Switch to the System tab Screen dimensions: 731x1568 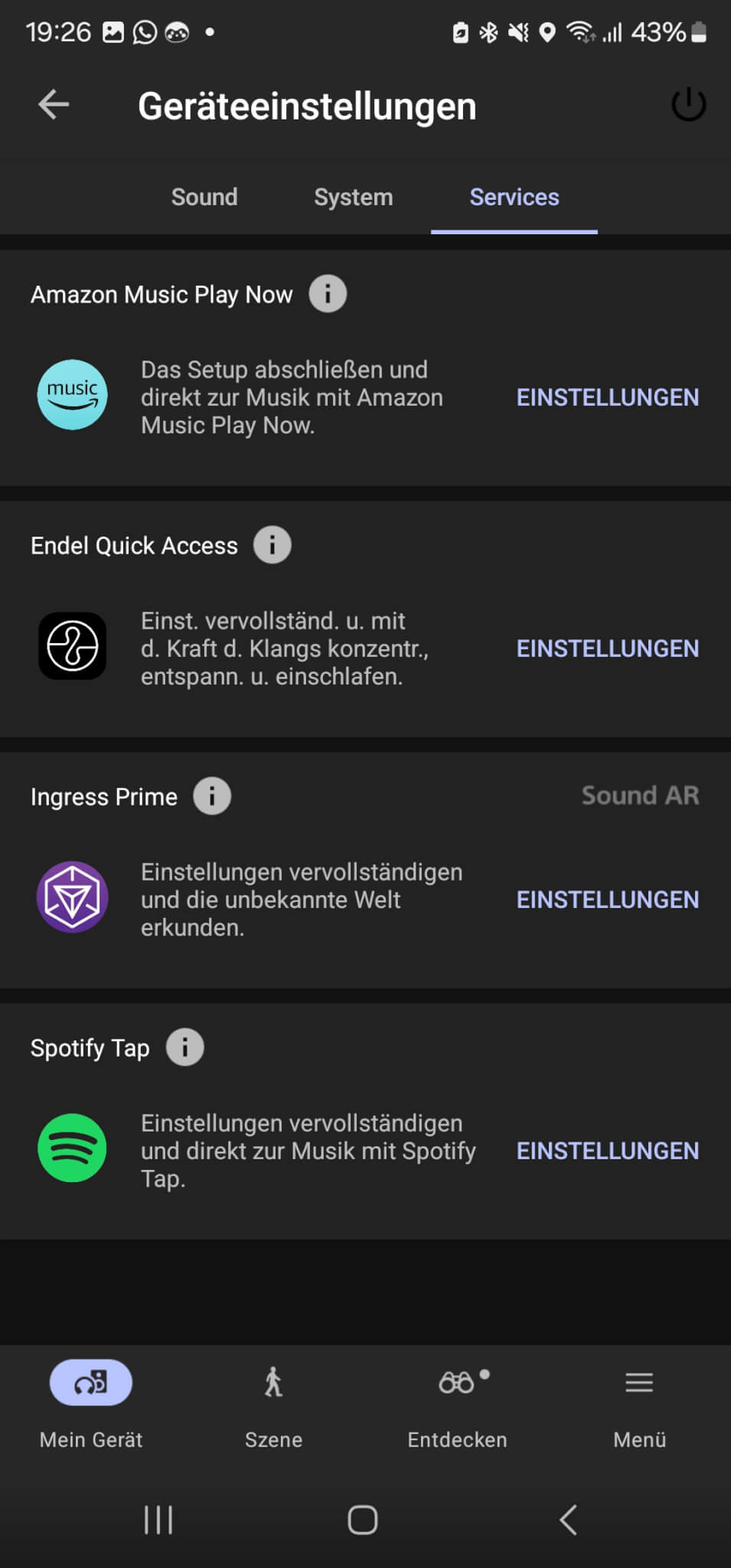(x=353, y=198)
